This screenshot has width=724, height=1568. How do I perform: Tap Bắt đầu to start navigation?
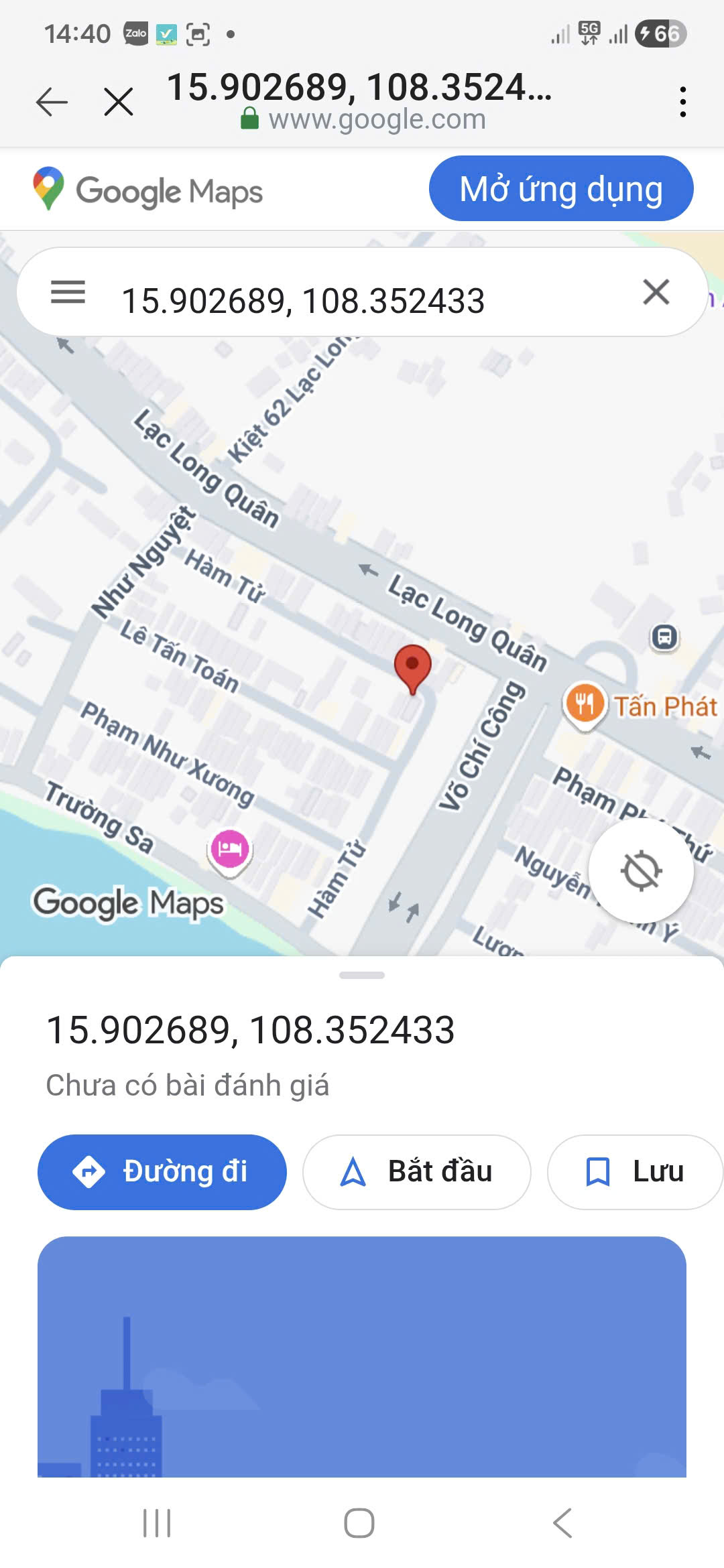pyautogui.click(x=416, y=1171)
